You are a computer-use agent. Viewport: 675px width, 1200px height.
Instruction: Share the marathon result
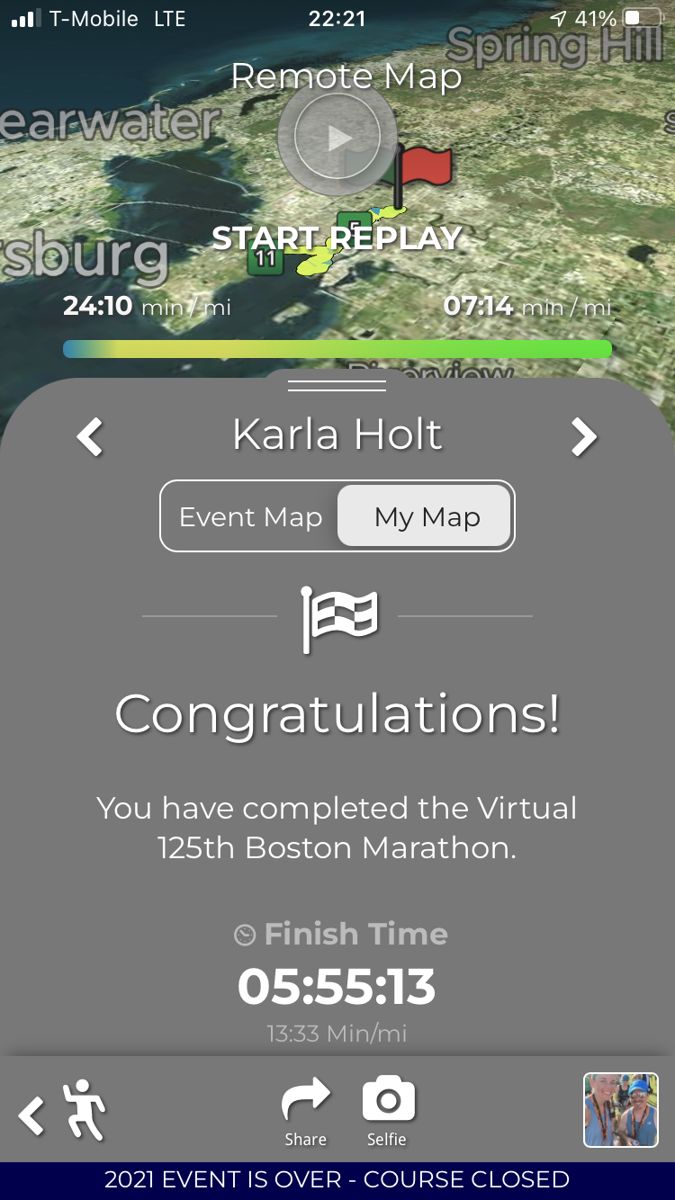[x=305, y=1112]
